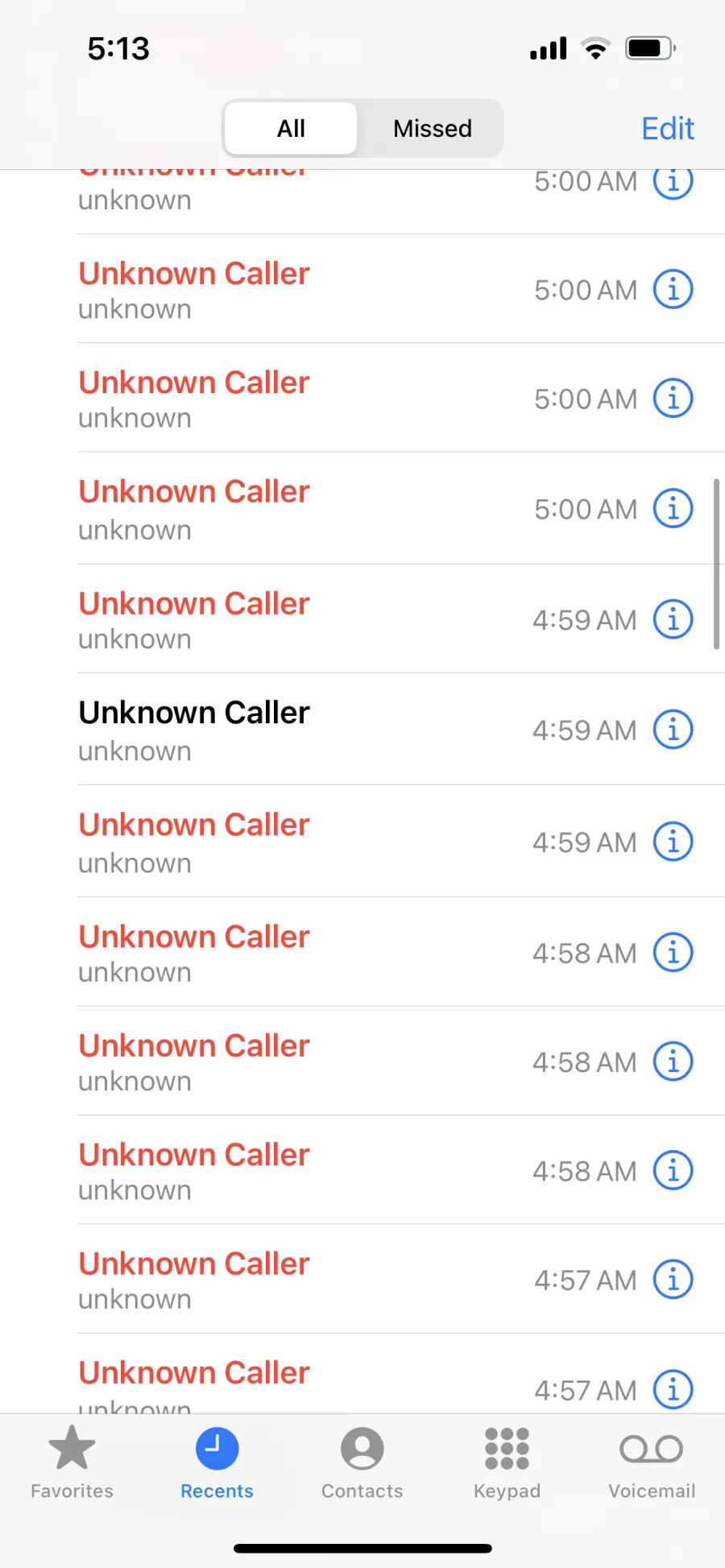Switch to the Keypad tab
Image resolution: width=725 pixels, height=1568 pixels.
point(507,1463)
